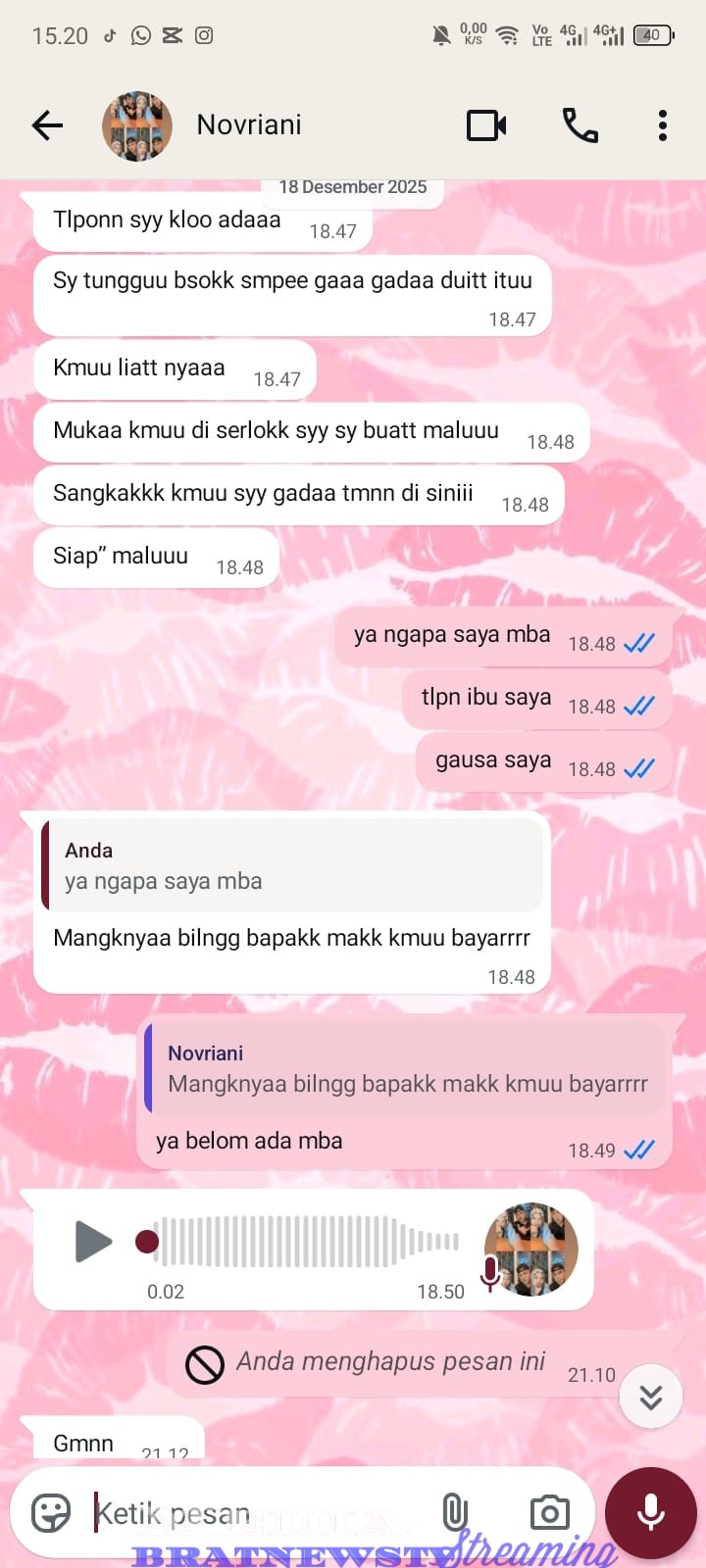Start a video call with Novriani
Screen dimensions: 706x1568
[486, 125]
